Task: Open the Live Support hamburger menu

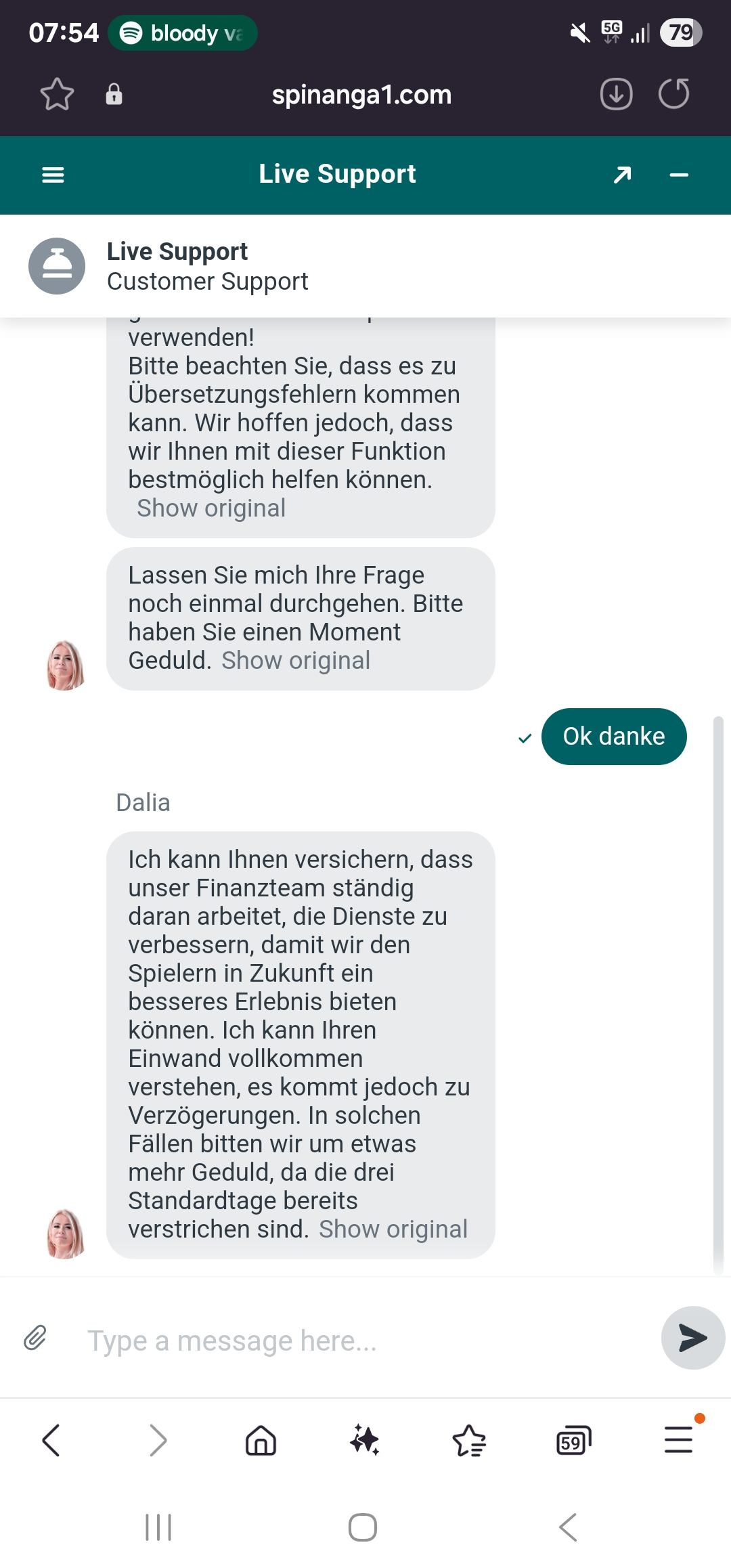Action: click(53, 175)
